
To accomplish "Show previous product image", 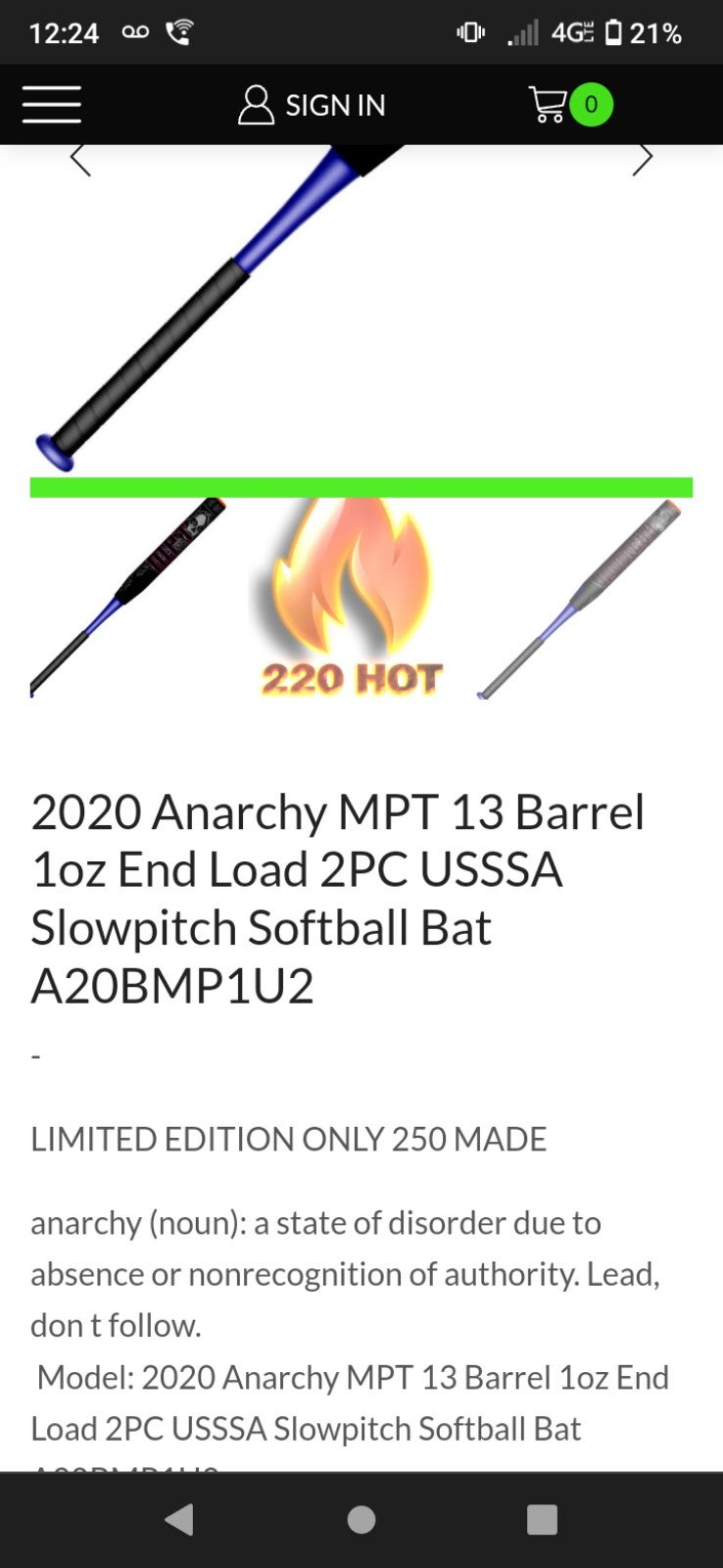I will 80,159.
